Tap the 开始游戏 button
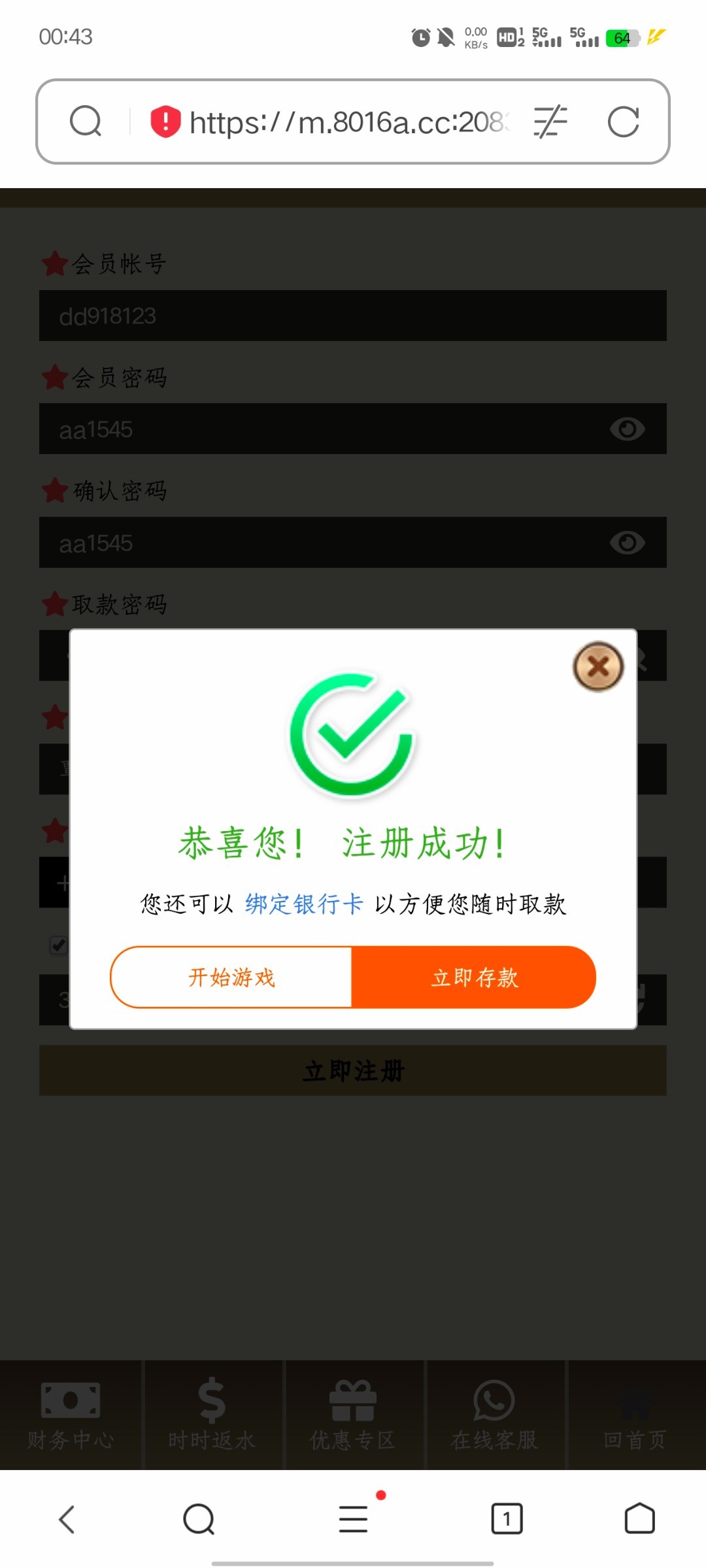Screen dimensions: 706x1568 231,977
